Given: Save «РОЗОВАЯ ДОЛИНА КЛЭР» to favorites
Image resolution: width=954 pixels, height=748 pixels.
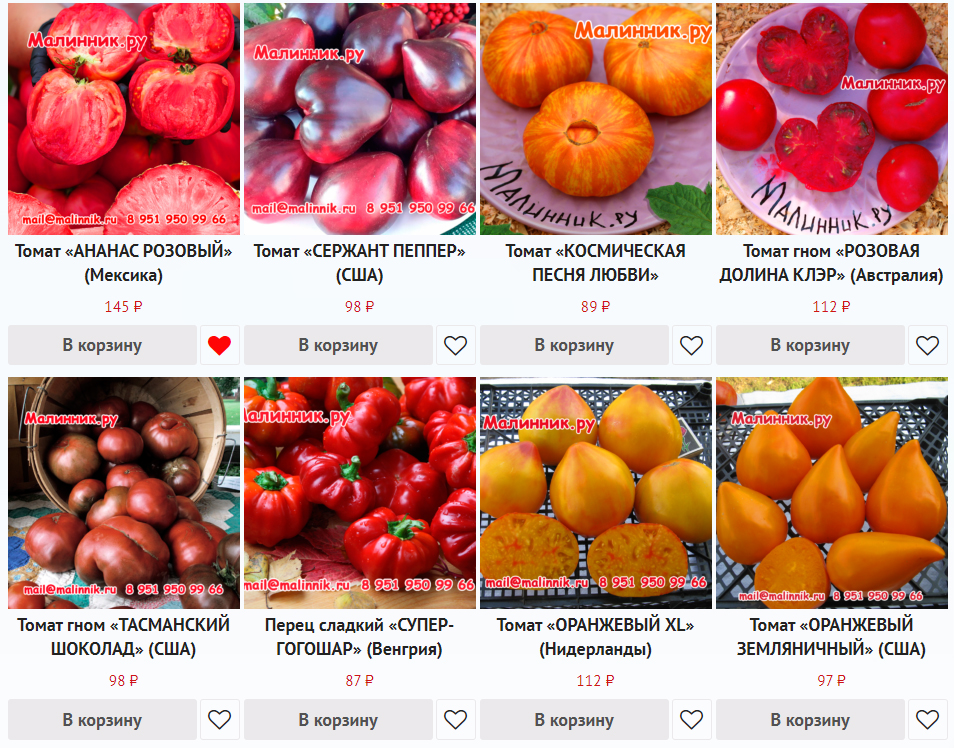Looking at the screenshot, I should (x=927, y=345).
